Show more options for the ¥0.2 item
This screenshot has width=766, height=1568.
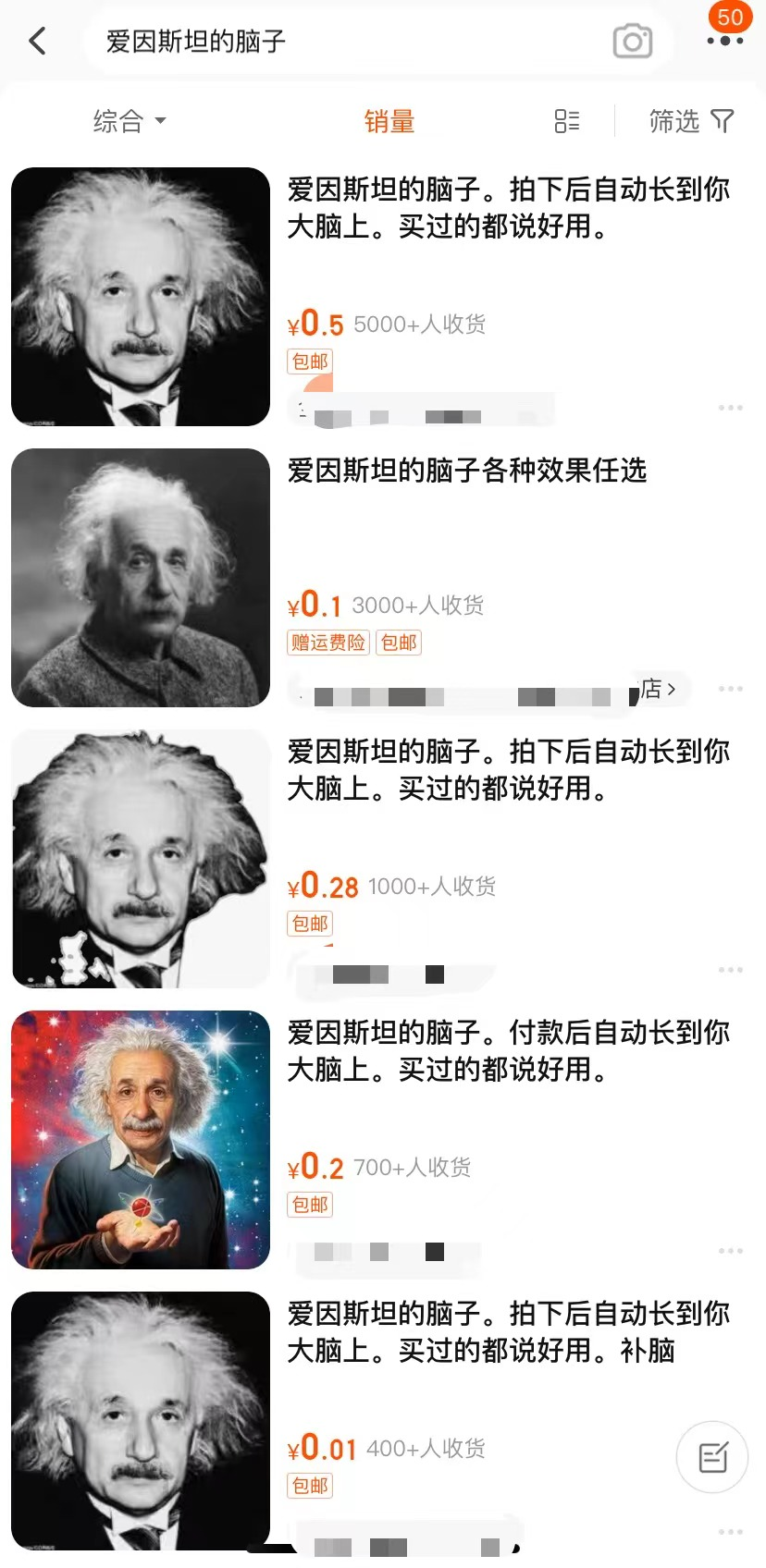pos(730,1251)
